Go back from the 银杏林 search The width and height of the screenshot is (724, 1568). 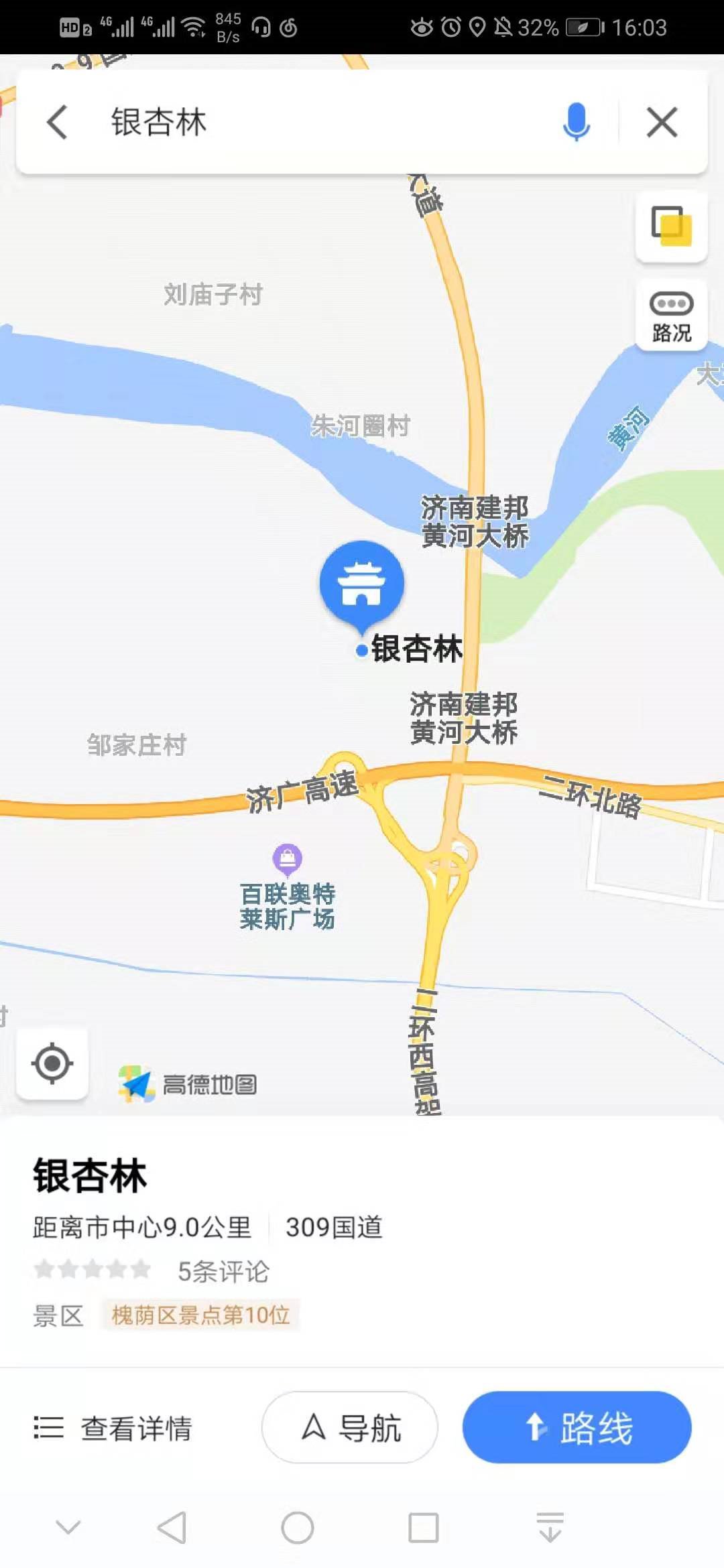(58, 122)
